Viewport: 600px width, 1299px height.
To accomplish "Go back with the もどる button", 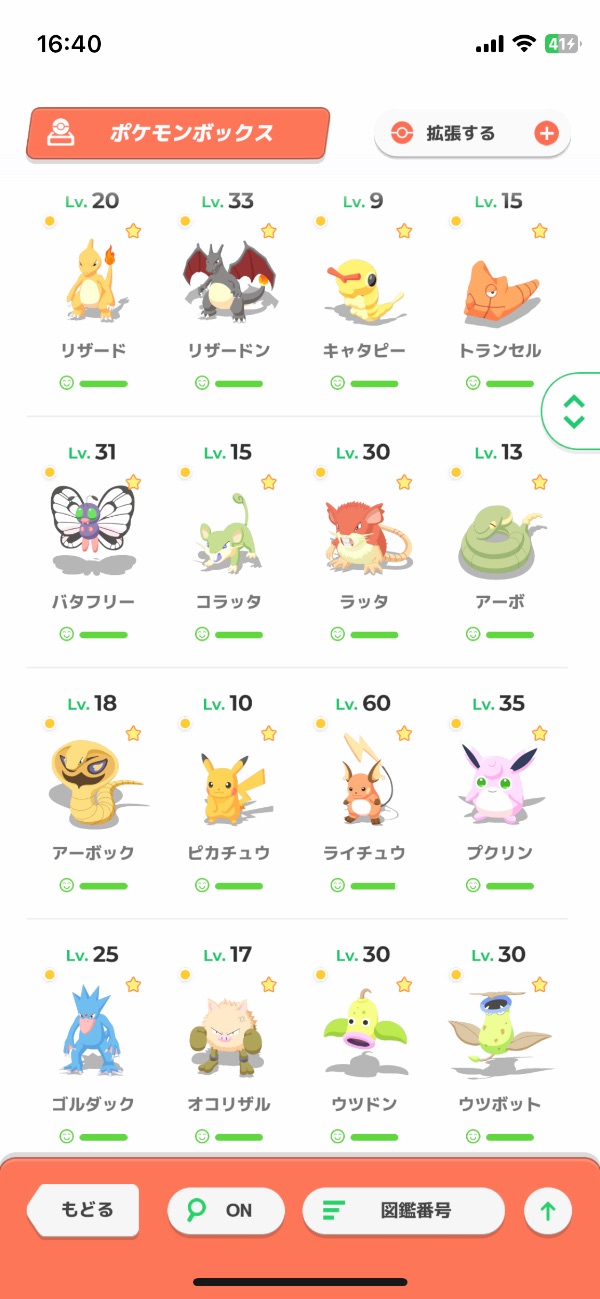I will click(86, 1210).
